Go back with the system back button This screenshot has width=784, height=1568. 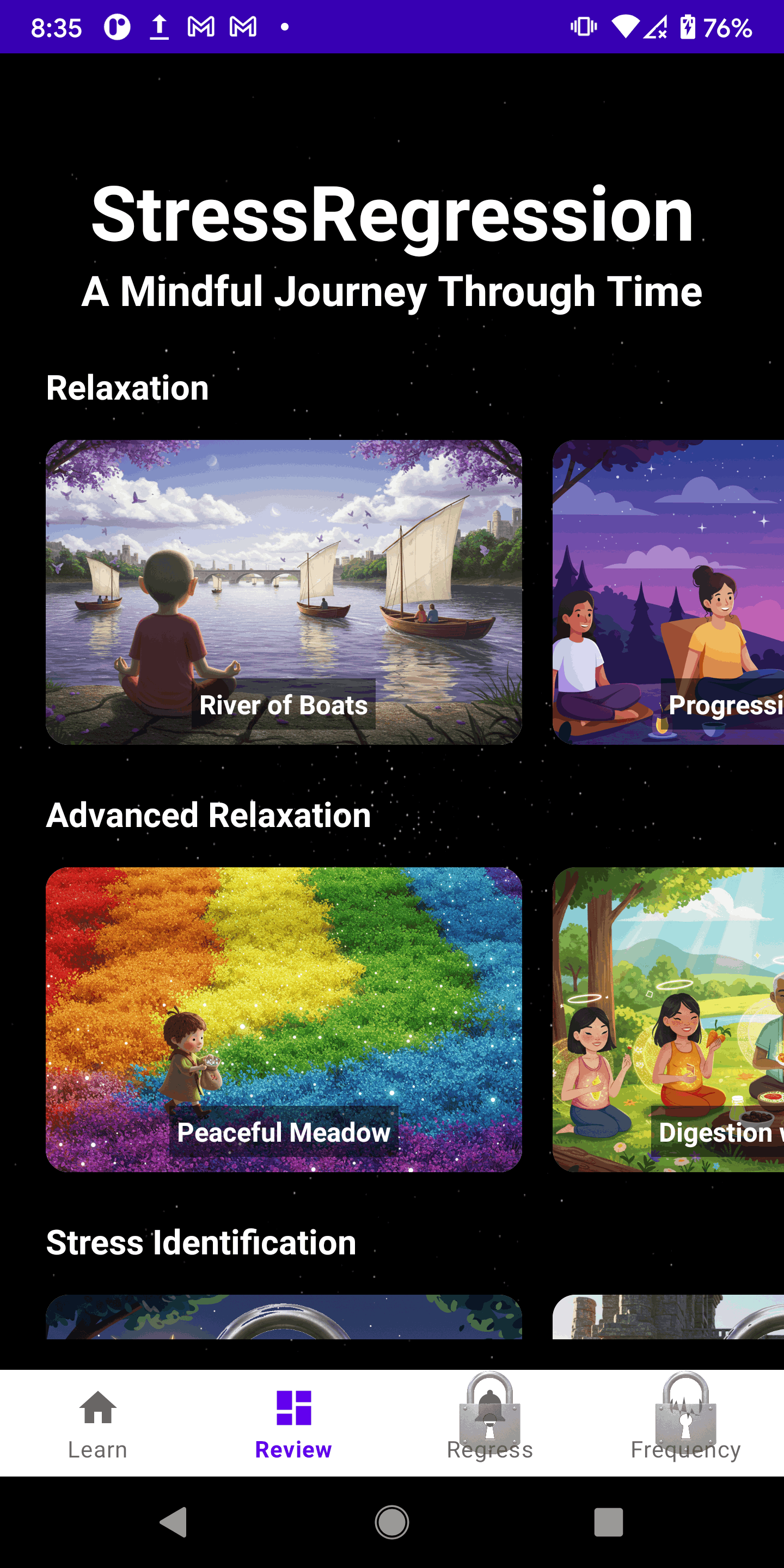(x=174, y=1522)
